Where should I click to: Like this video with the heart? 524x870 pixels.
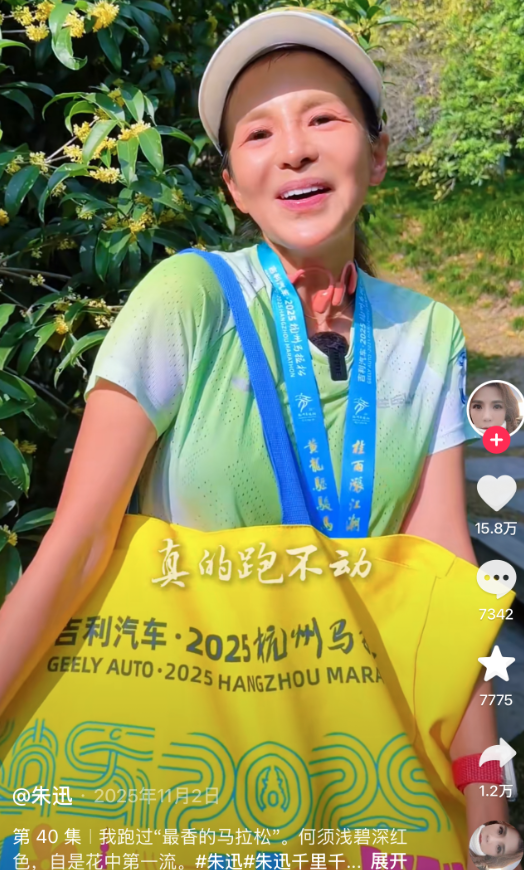click(x=496, y=493)
